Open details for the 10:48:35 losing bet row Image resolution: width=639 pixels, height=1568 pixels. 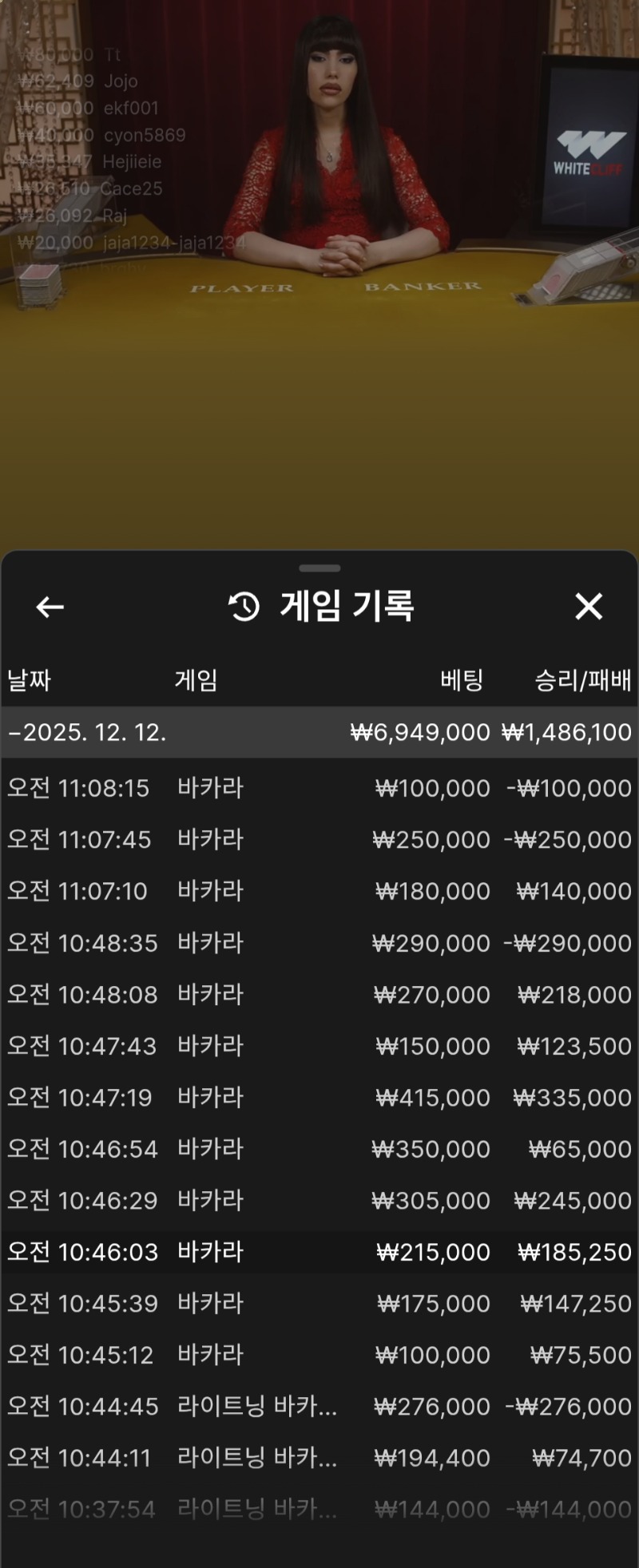(x=319, y=943)
